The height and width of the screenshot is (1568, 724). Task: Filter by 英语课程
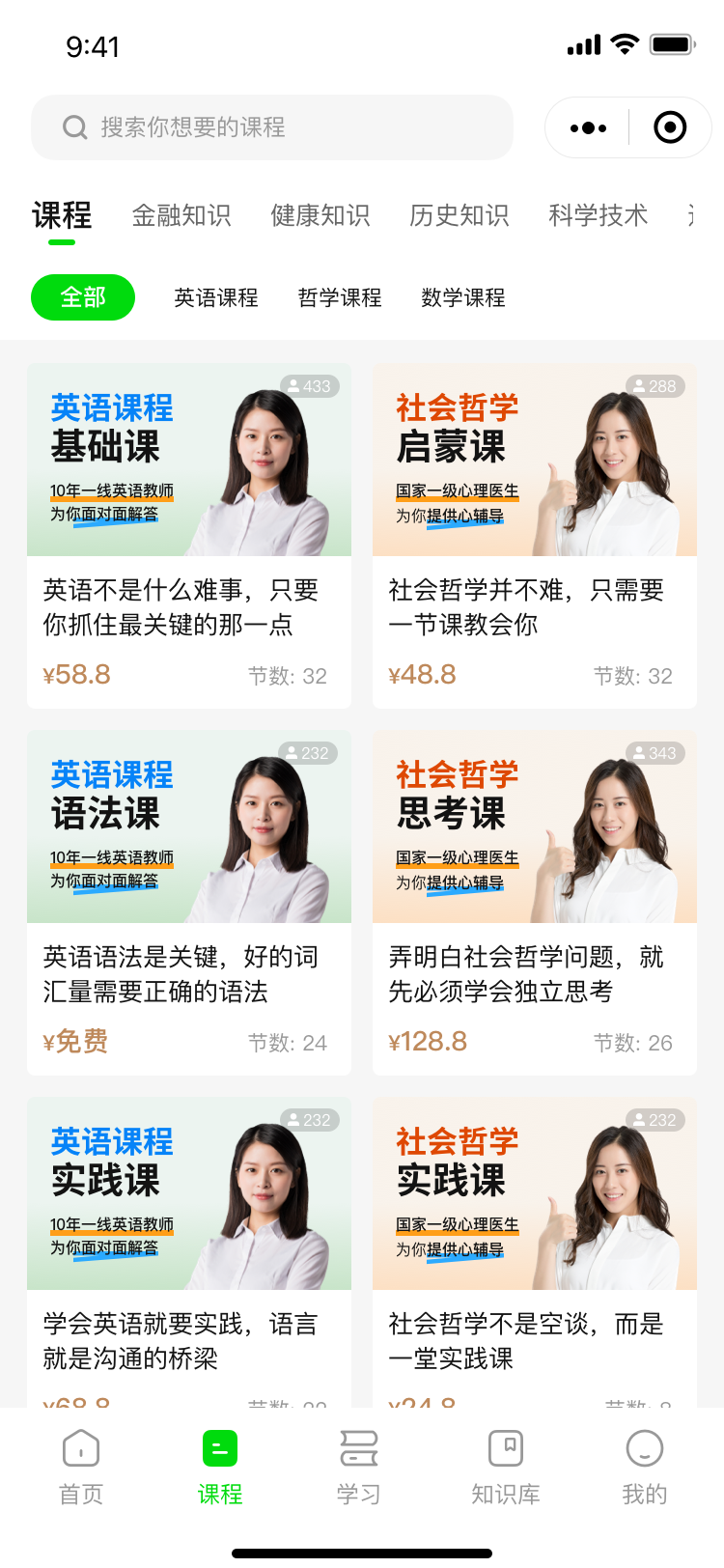pyautogui.click(x=216, y=297)
